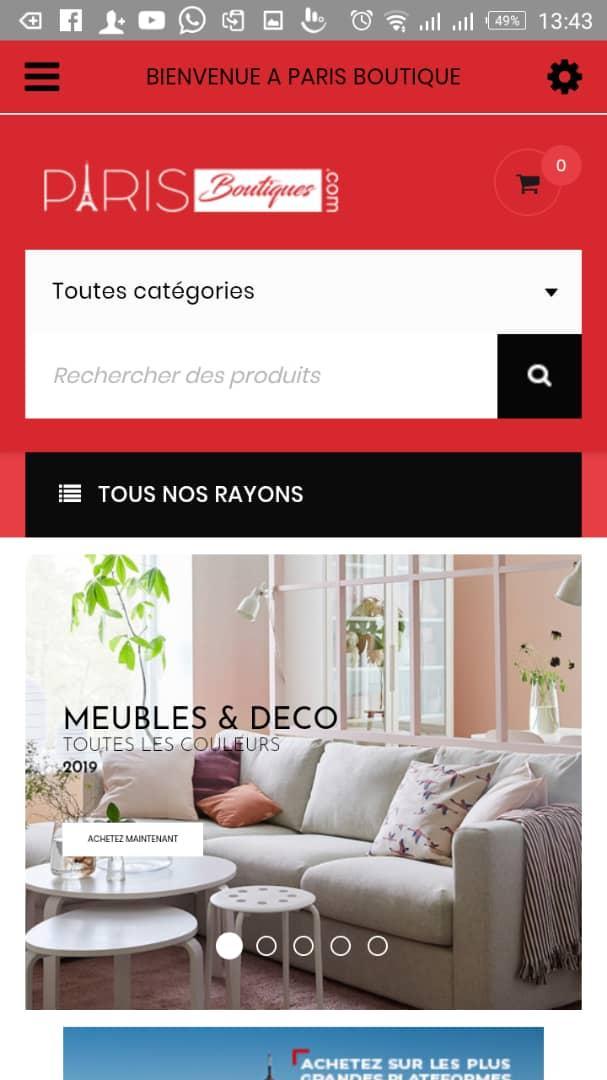Expand the Toutes catégories dropdown
Viewport: 607px width, 1080px height.
point(303,291)
